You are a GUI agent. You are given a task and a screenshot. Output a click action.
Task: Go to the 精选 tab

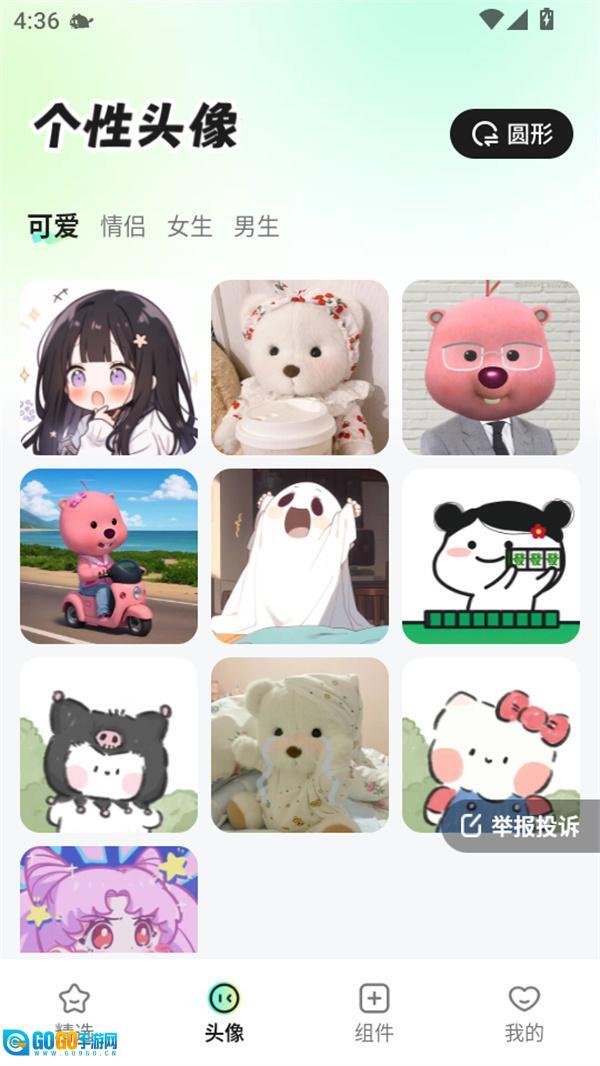click(75, 1012)
